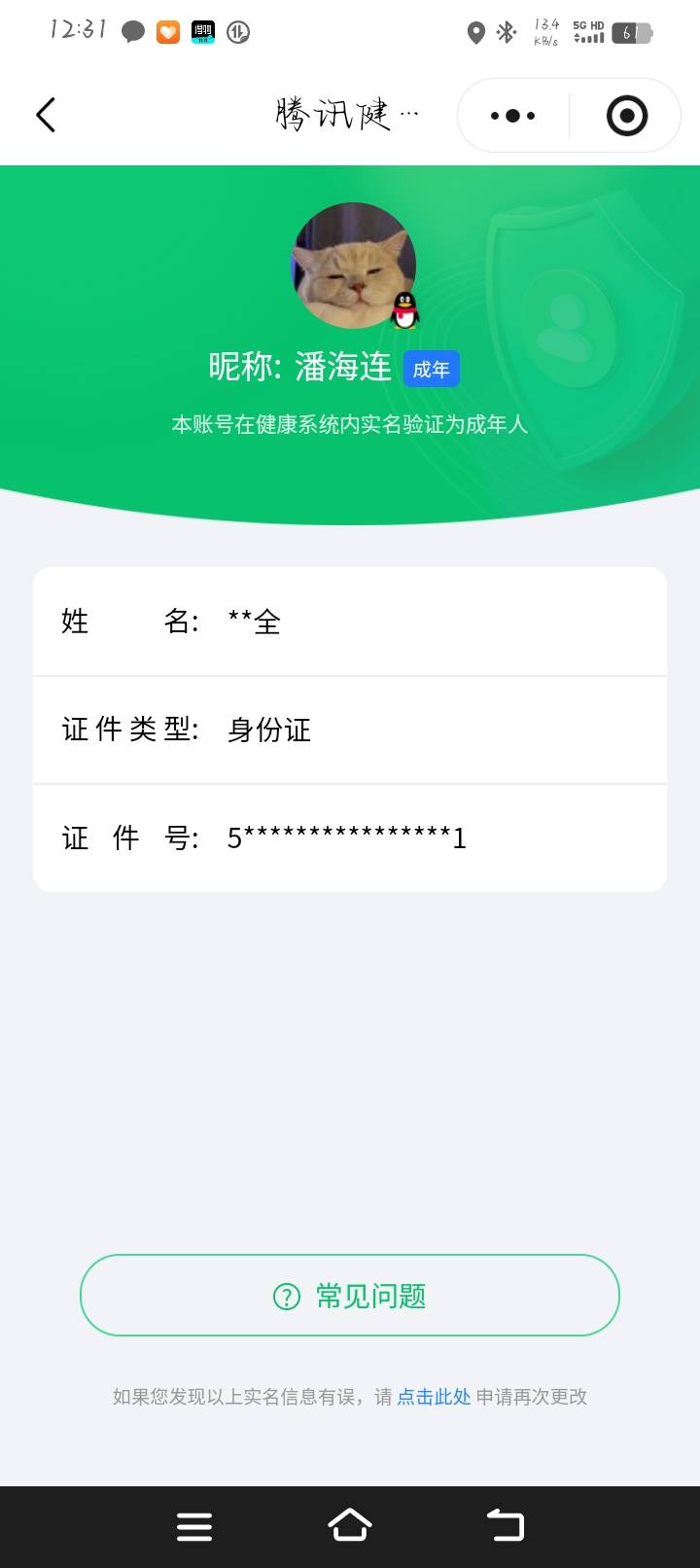Tap the 证件号 ID number row
700x1568 pixels.
[350, 837]
